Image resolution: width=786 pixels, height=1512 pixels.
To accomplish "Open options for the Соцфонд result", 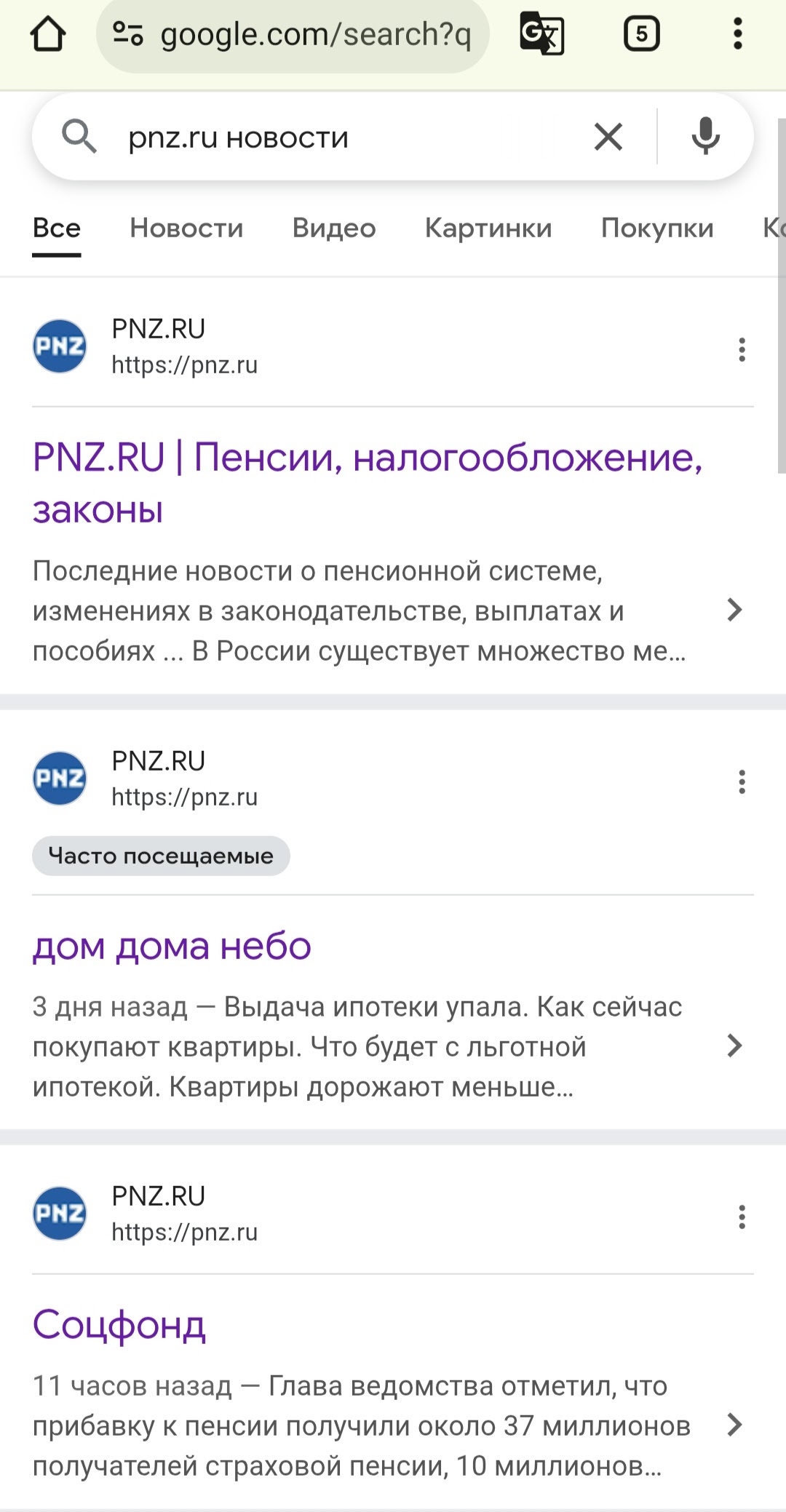I will [742, 1217].
